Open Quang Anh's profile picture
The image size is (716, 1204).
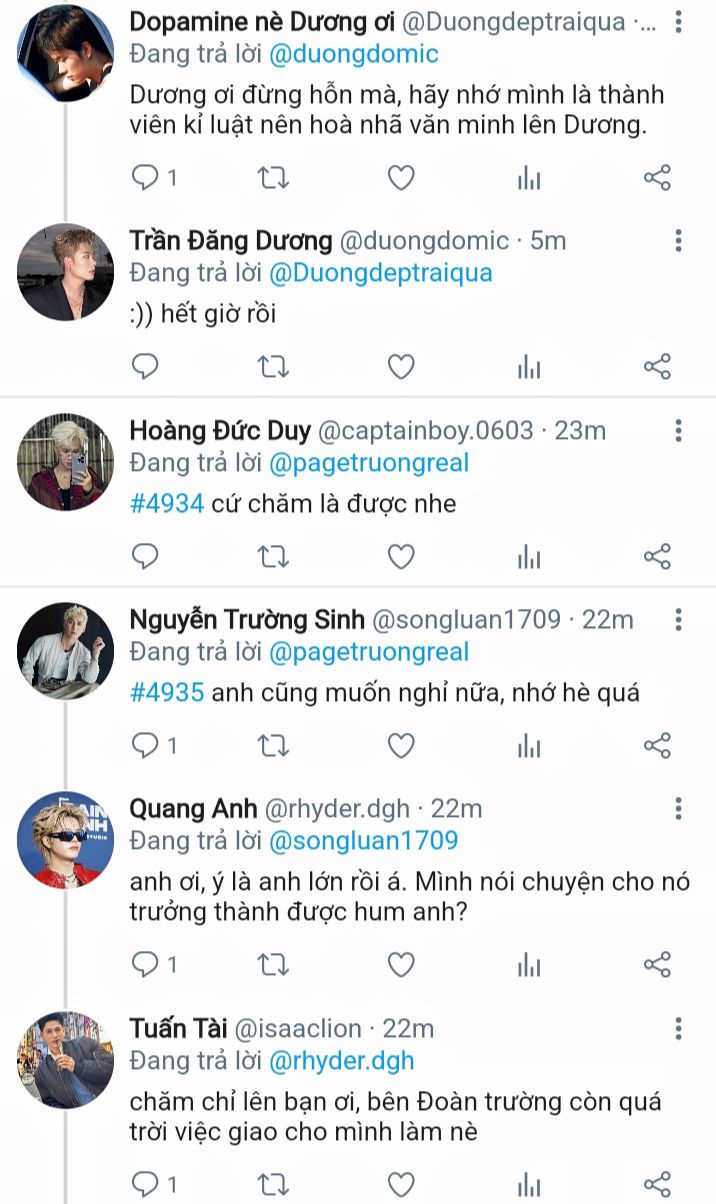[66, 840]
